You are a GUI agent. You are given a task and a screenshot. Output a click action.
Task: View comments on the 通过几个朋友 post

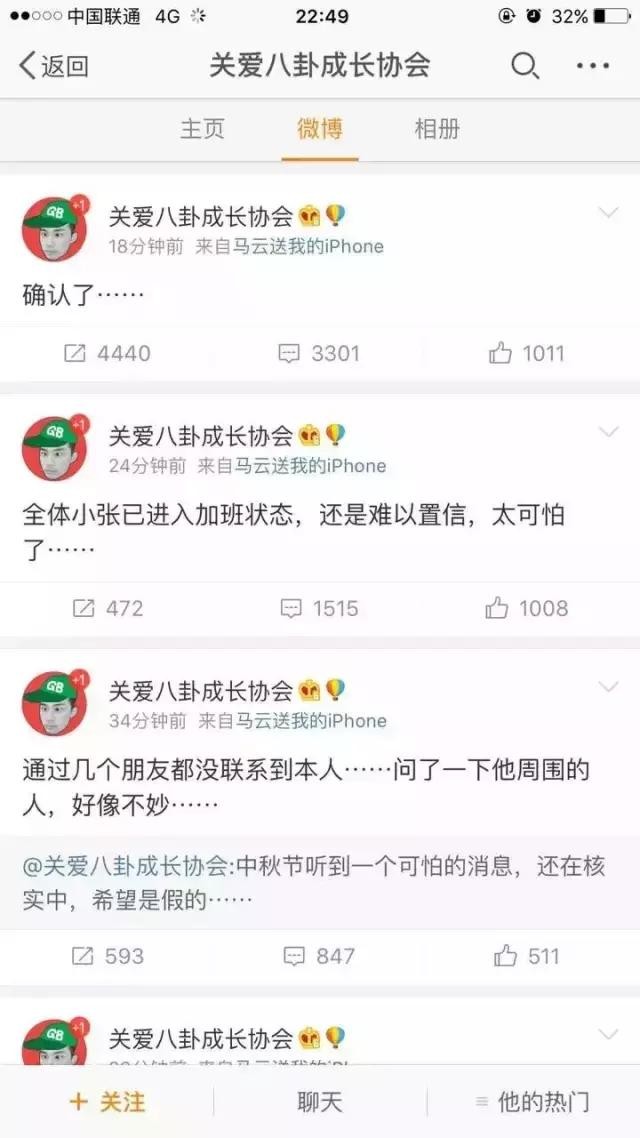(x=318, y=956)
